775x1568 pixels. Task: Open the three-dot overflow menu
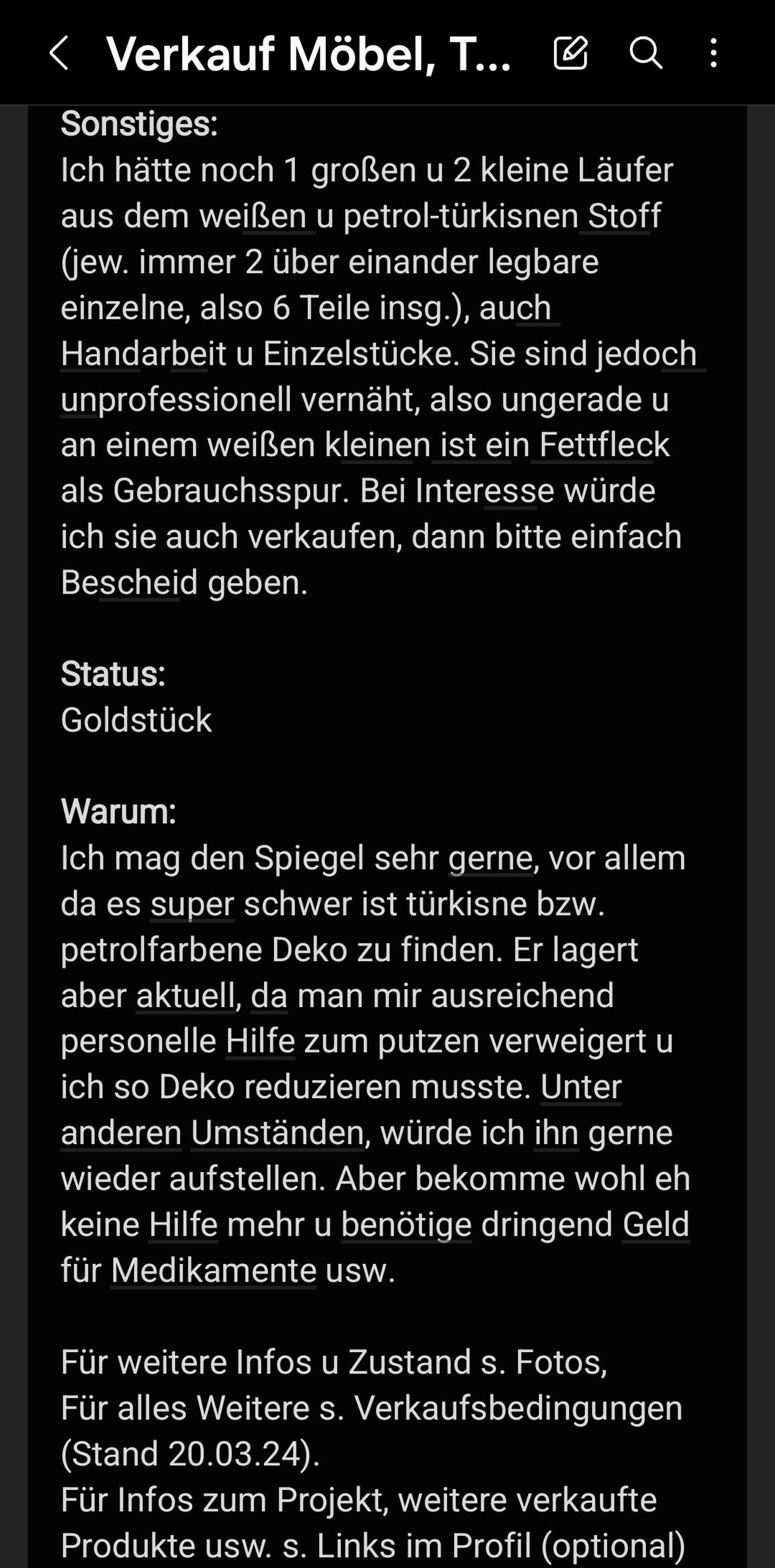(x=713, y=53)
